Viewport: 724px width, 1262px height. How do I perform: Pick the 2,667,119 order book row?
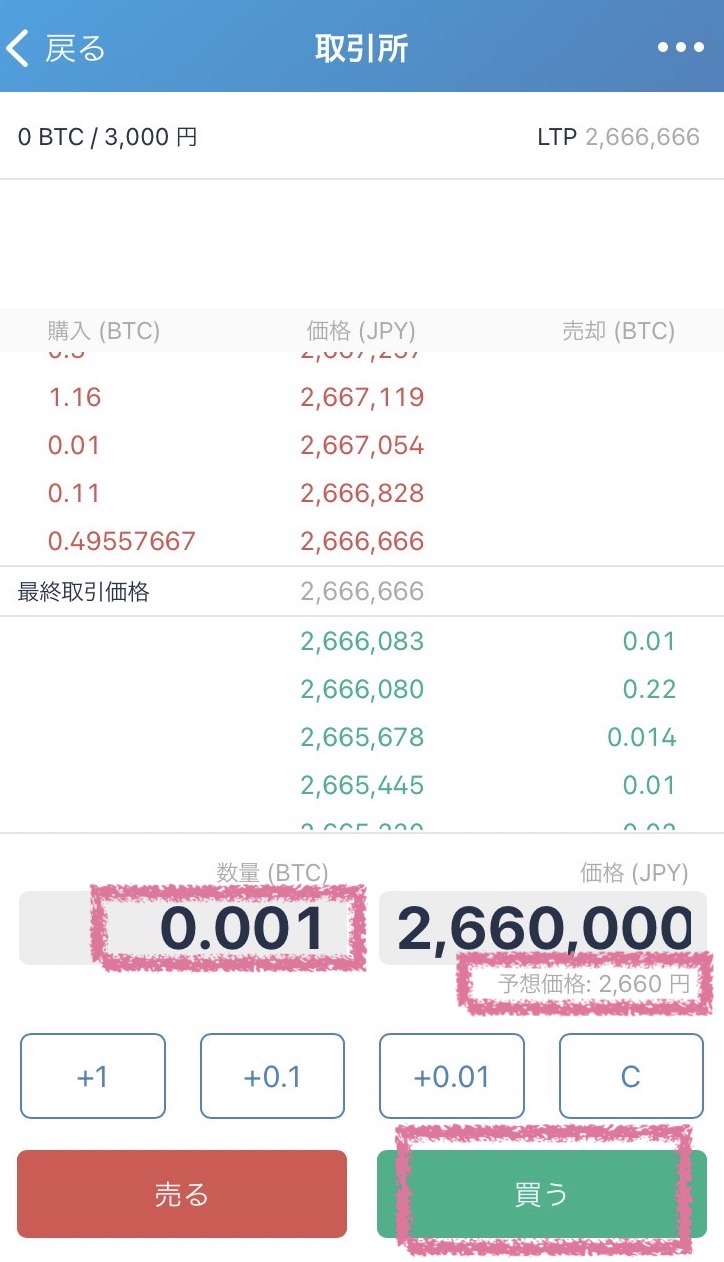362,397
